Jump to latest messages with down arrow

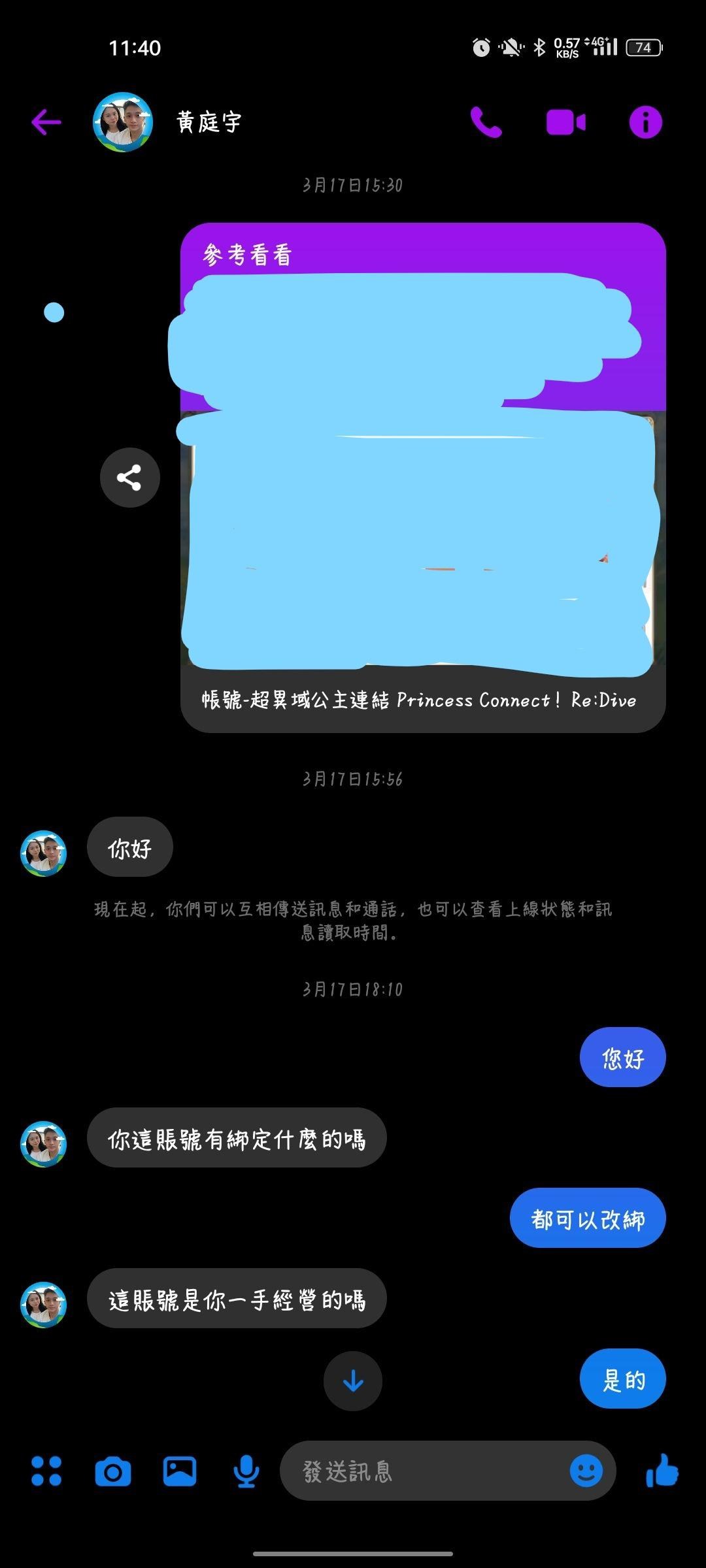coord(352,1382)
